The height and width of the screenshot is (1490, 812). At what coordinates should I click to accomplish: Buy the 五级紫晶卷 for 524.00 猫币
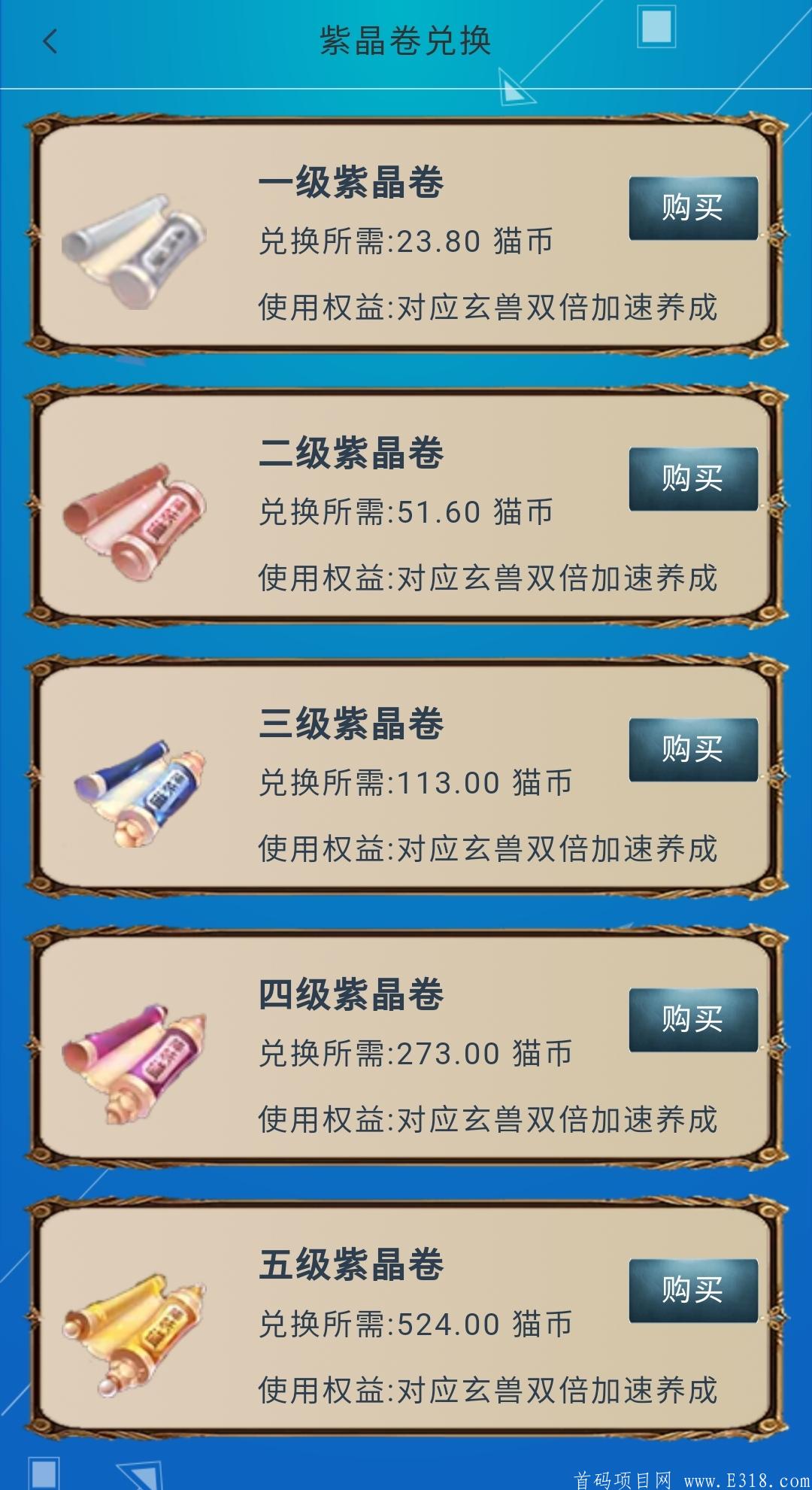tap(692, 1291)
